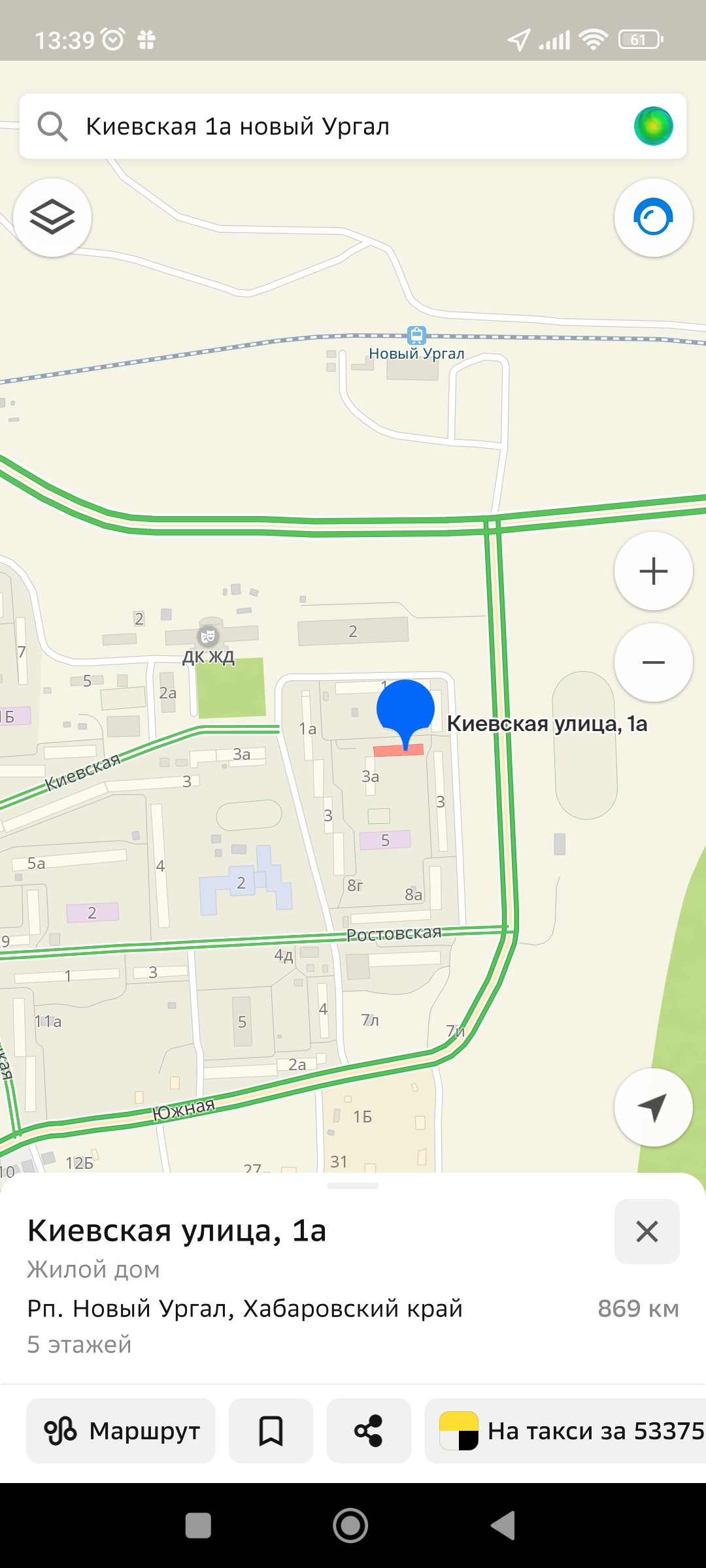Image resolution: width=706 pixels, height=1568 pixels.
Task: Go back using system navigation
Action: pyautogui.click(x=503, y=1526)
